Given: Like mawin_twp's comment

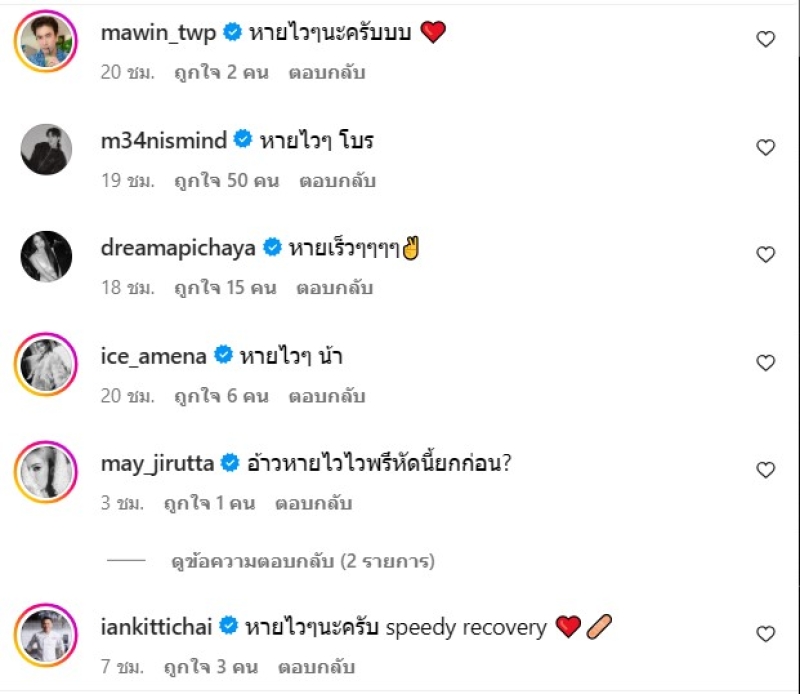Looking at the screenshot, I should pos(765,40).
